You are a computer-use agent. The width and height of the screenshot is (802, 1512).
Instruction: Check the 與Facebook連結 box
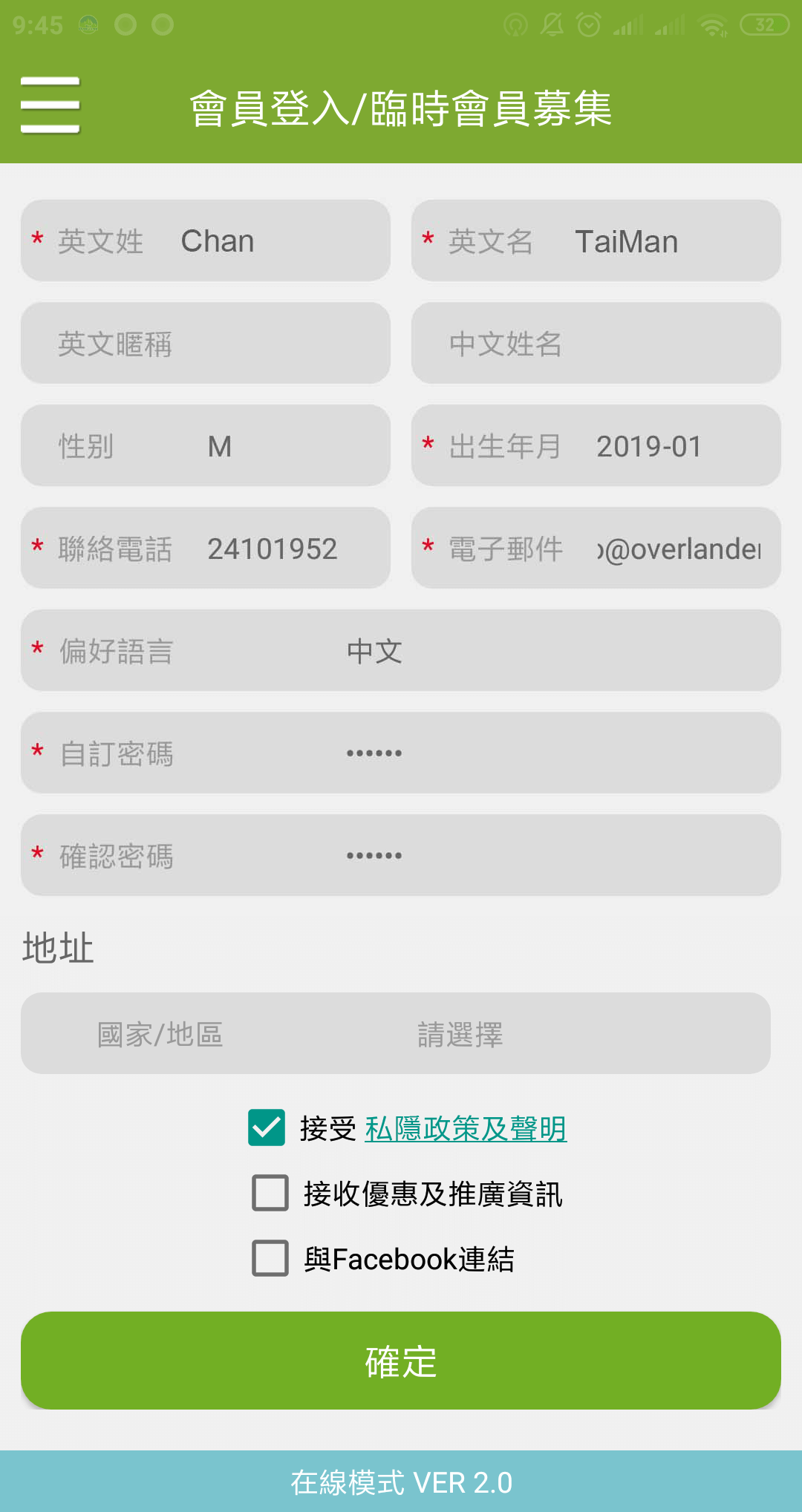(270, 1258)
